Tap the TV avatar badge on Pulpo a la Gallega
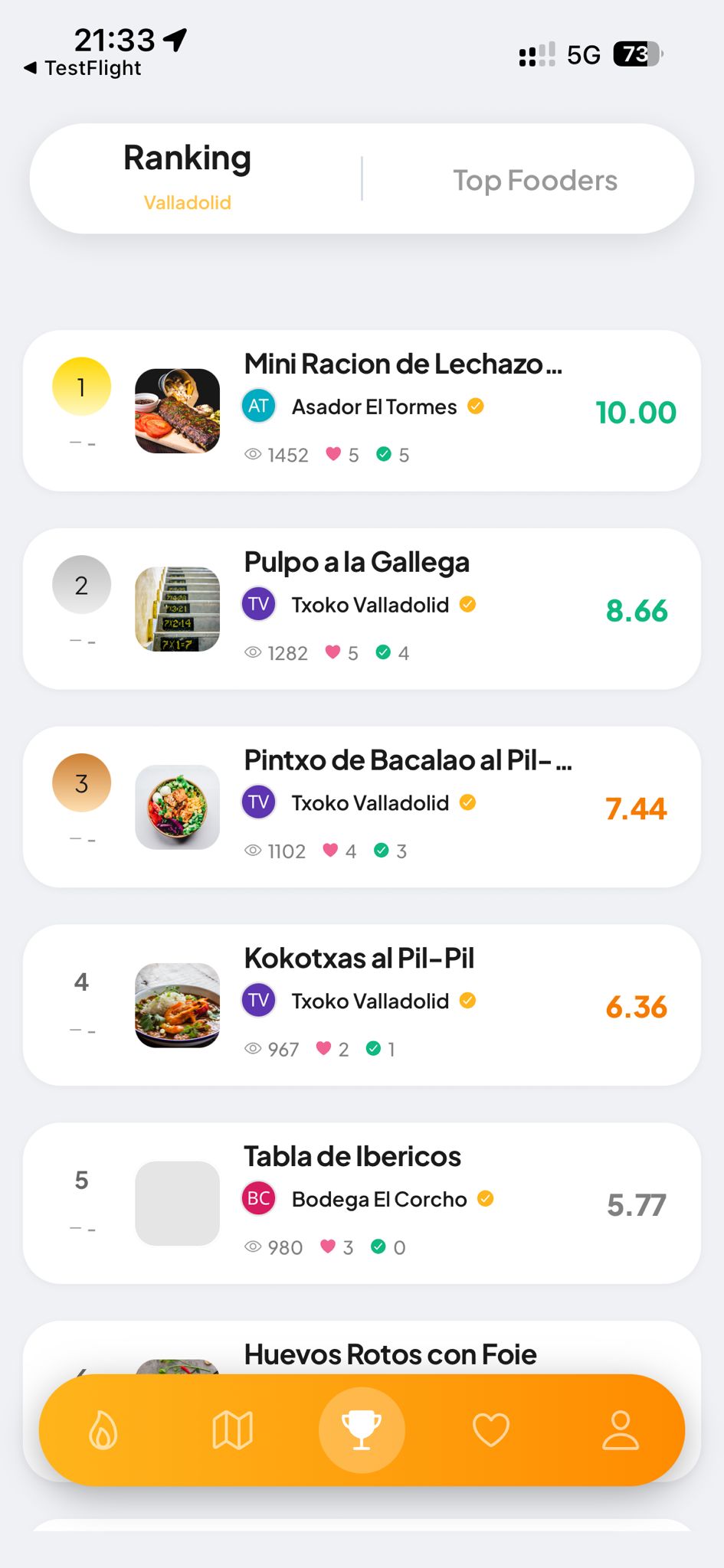 (258, 604)
